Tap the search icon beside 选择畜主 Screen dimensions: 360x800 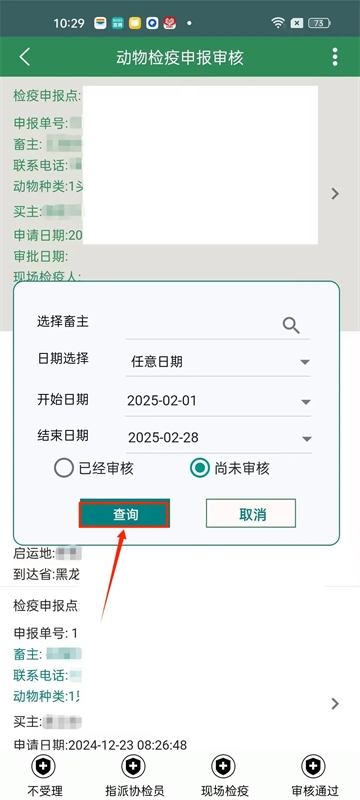(x=291, y=325)
